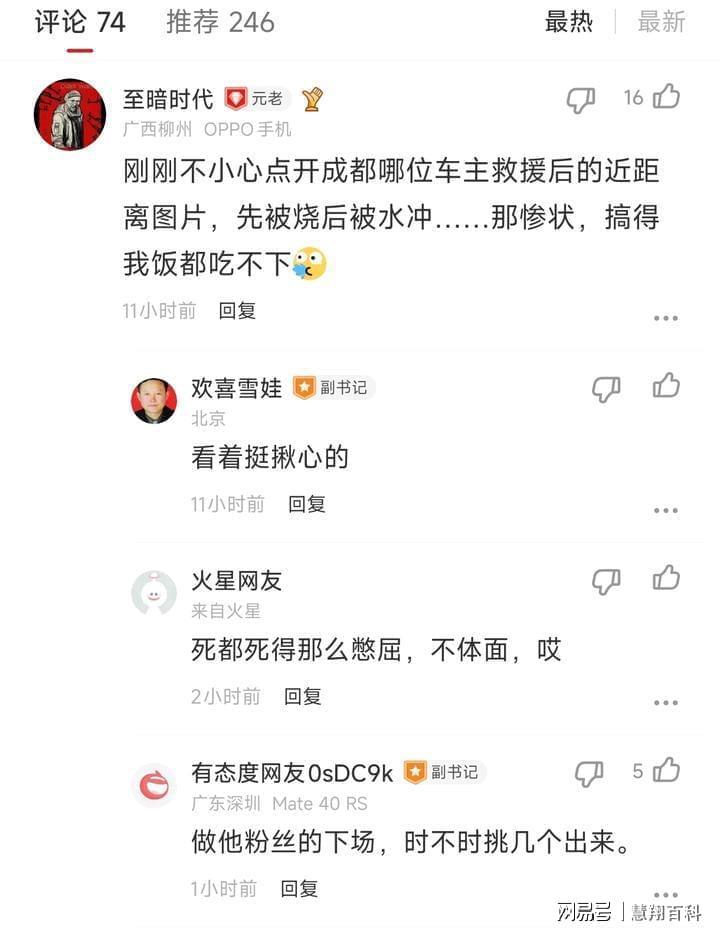Open more options on 火星网友's reply

pos(666,703)
